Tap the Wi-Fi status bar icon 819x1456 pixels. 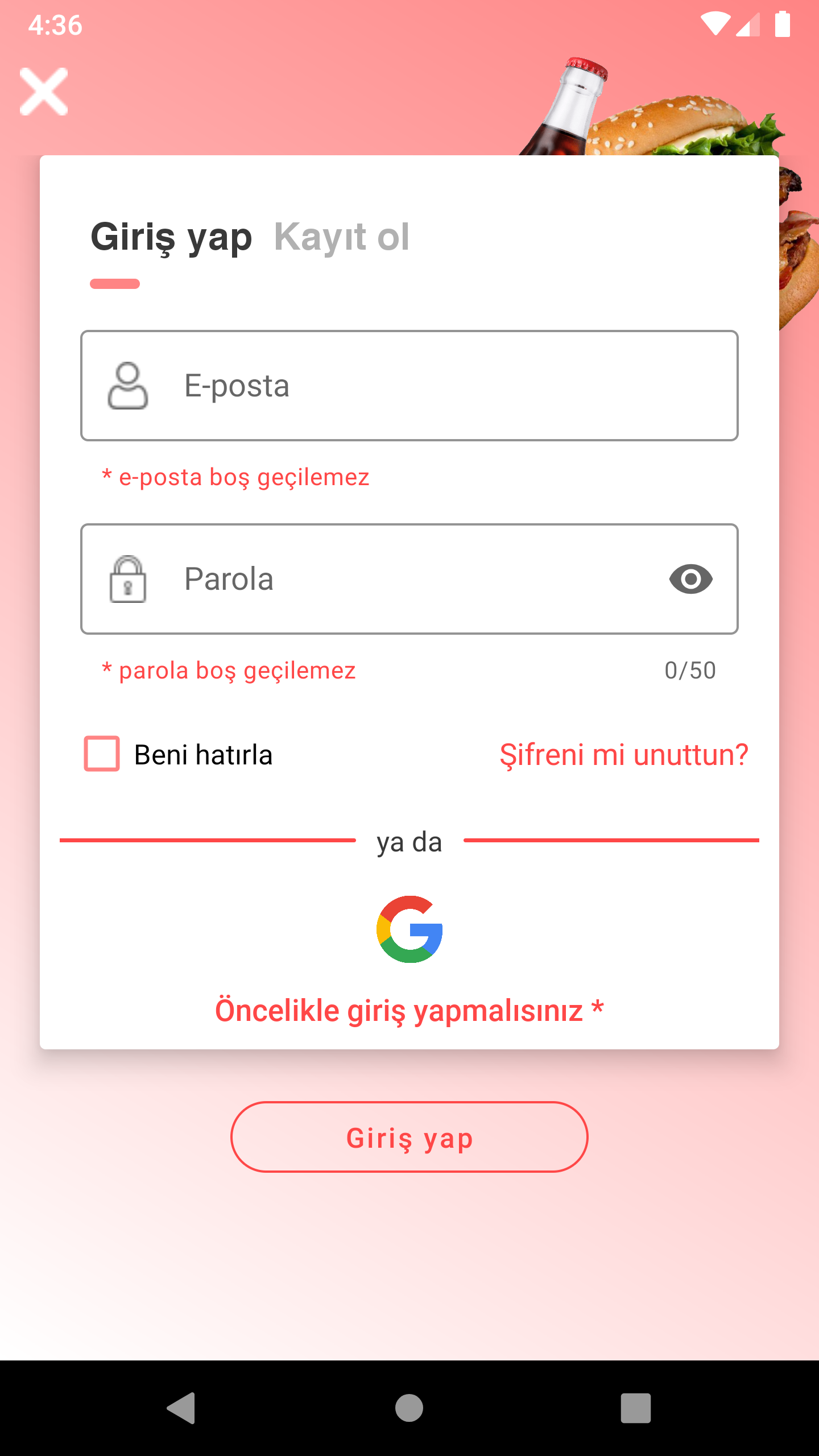716,24
